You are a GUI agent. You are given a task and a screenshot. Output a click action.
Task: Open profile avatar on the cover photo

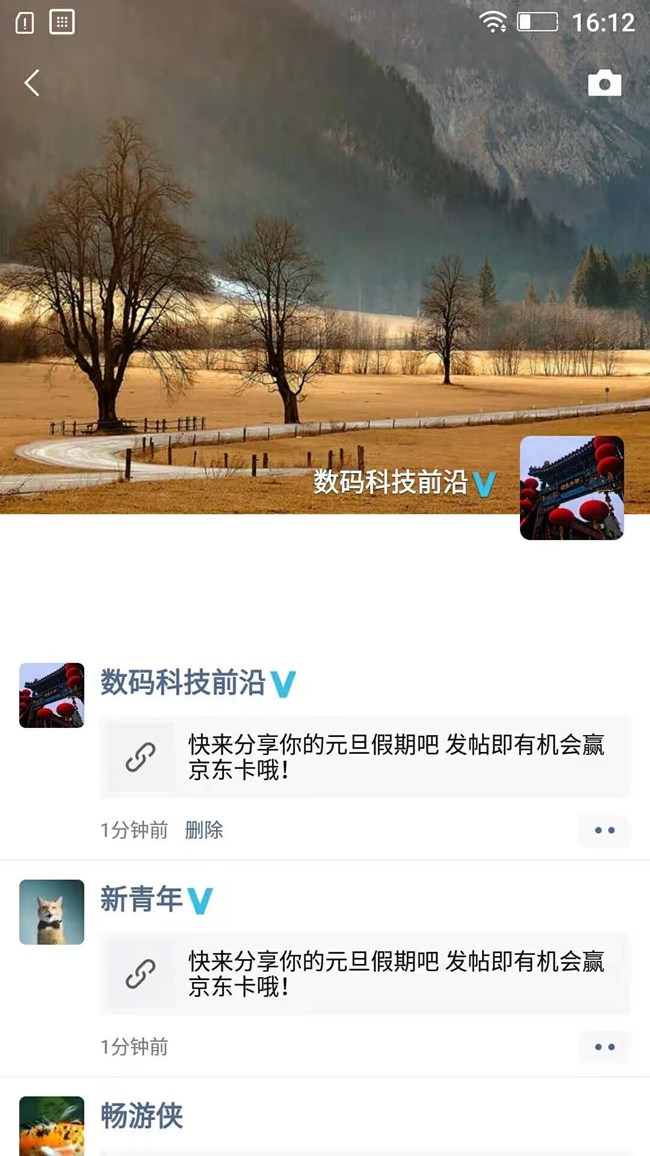pos(571,488)
